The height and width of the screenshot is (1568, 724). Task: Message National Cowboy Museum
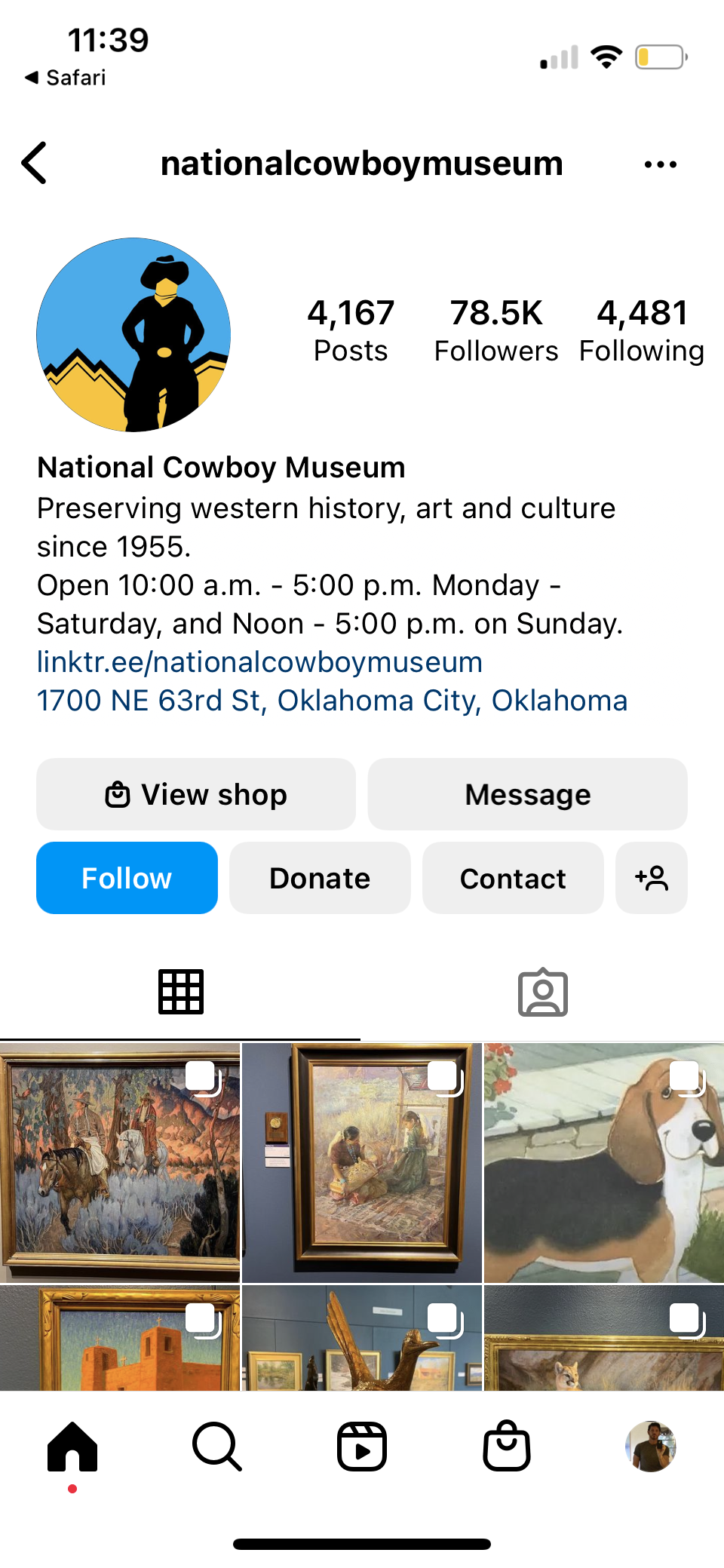tap(527, 794)
